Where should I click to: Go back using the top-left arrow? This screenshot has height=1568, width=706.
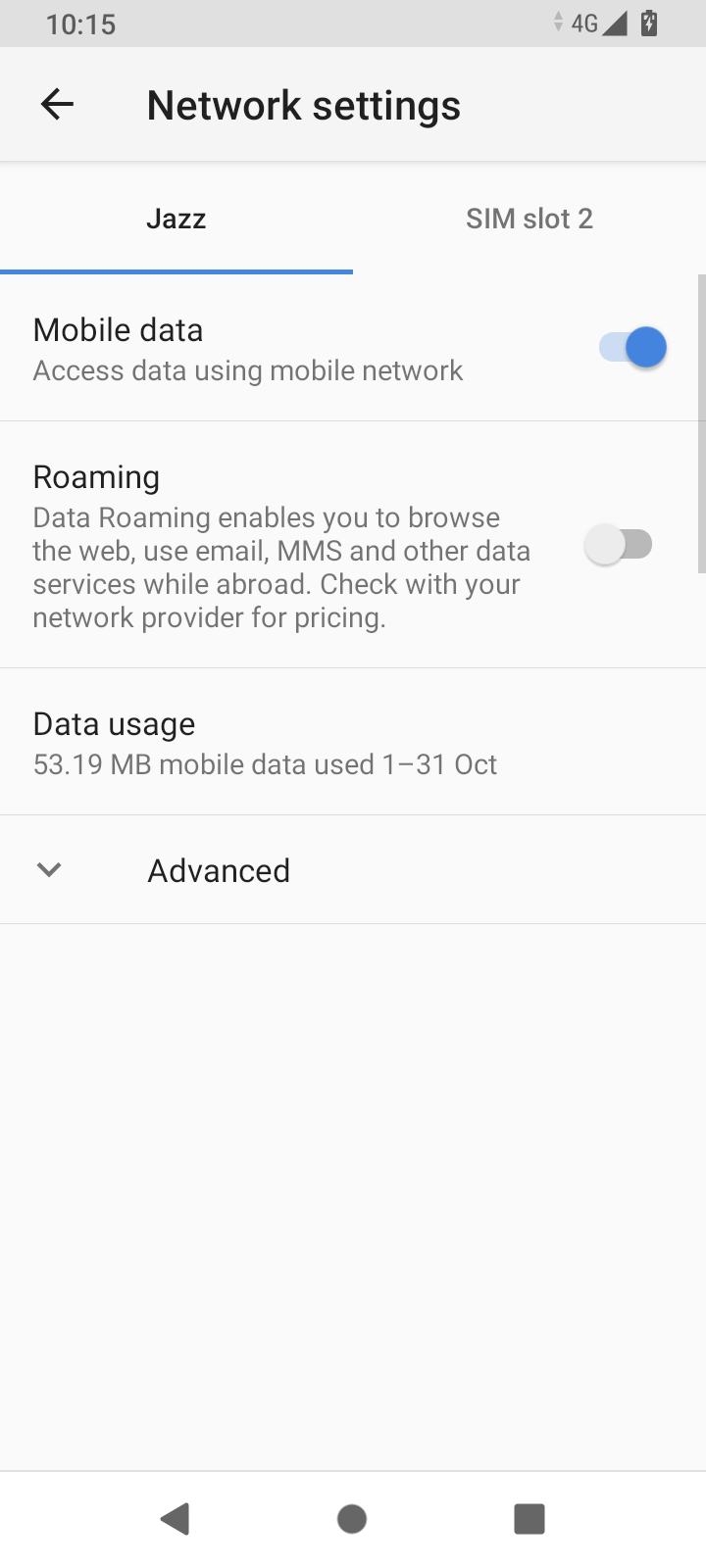(57, 104)
